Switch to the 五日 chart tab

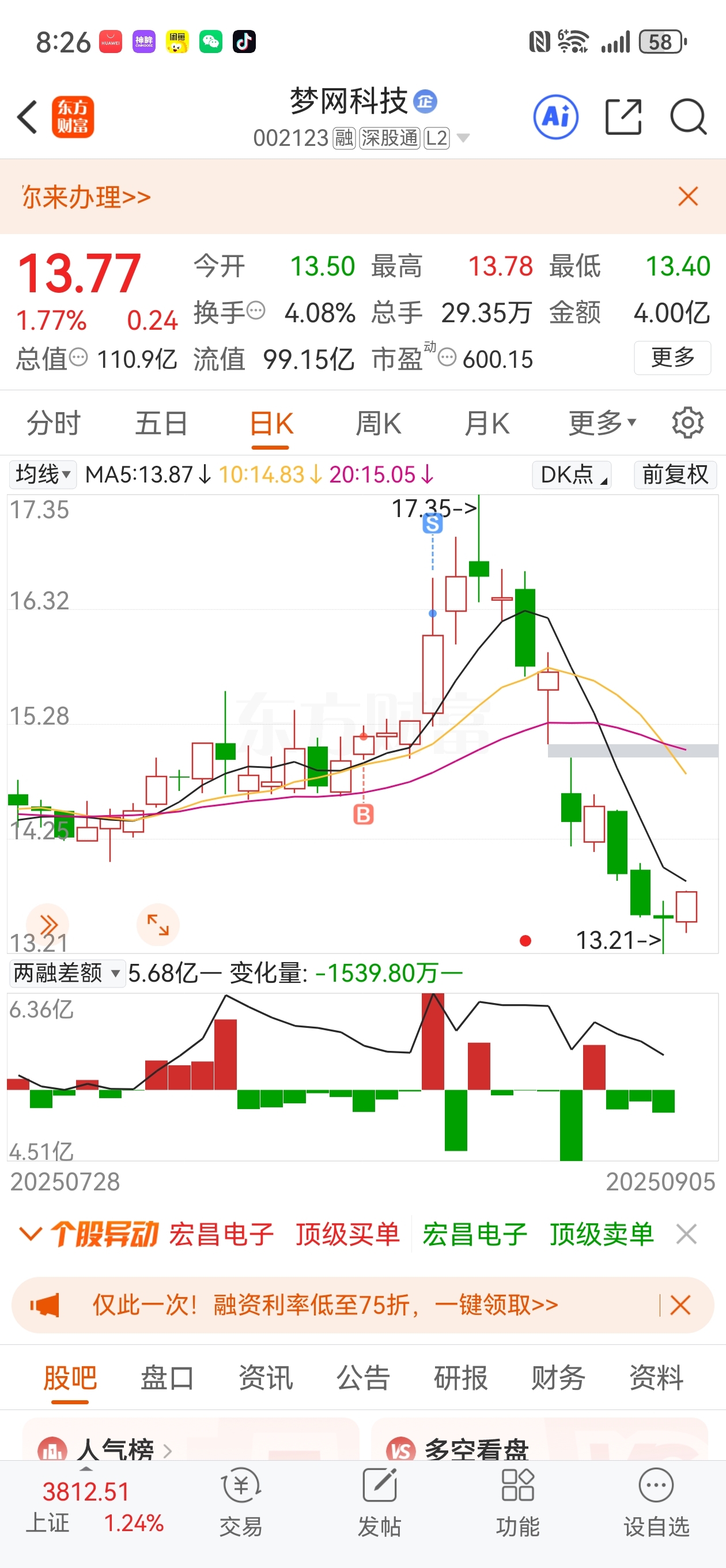(x=161, y=423)
